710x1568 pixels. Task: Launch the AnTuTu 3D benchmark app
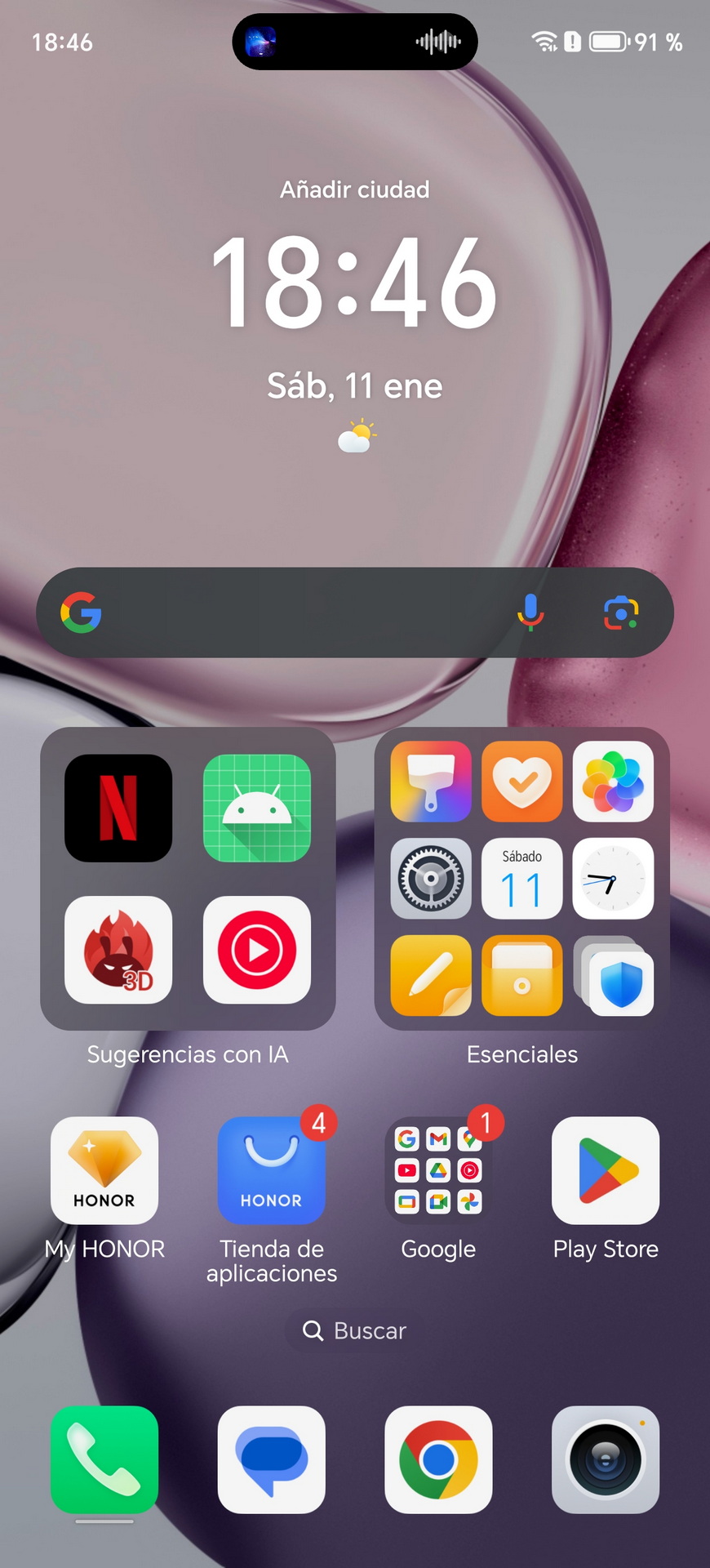pyautogui.click(x=118, y=950)
